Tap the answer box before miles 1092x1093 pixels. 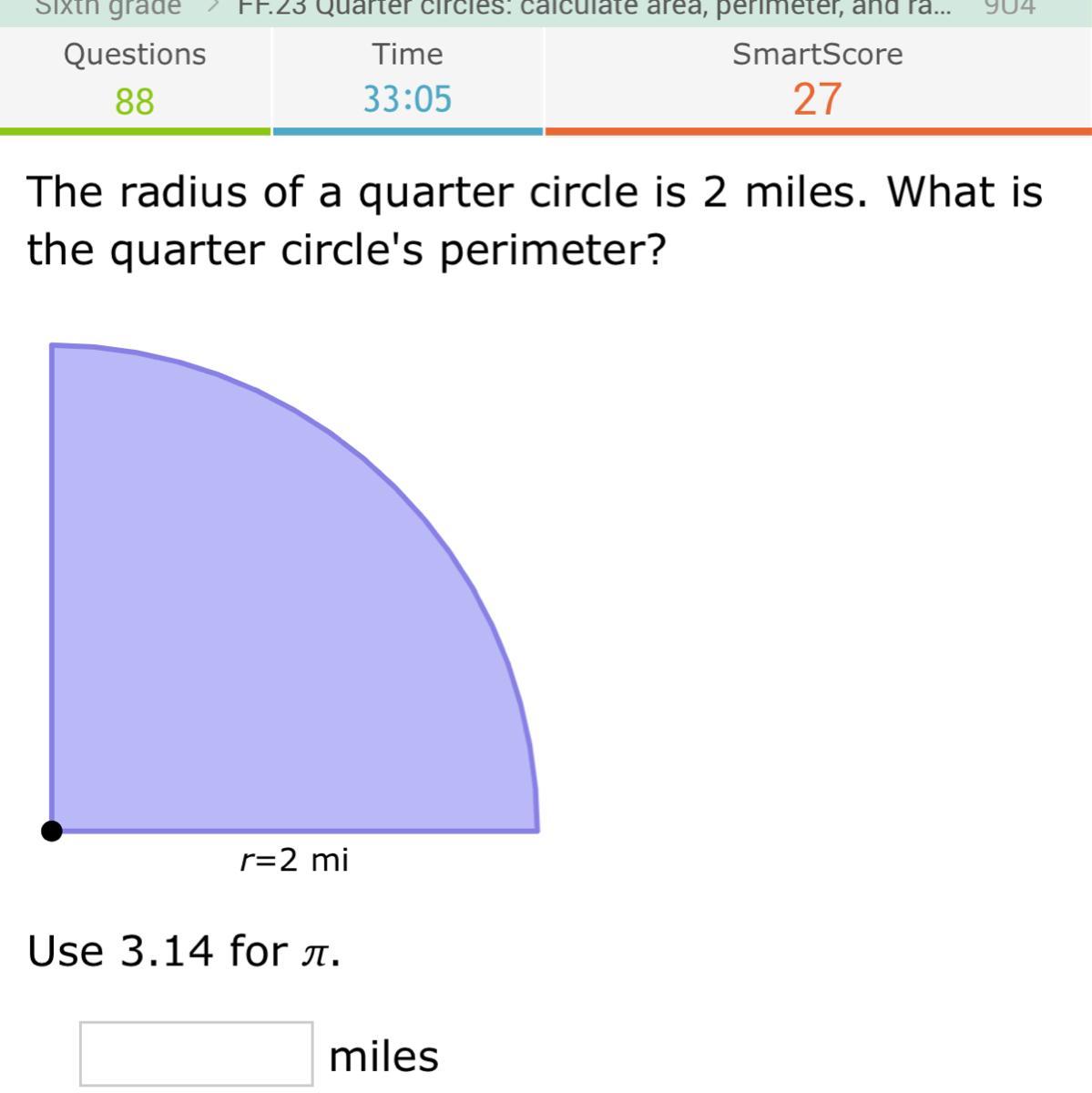tap(196, 1054)
